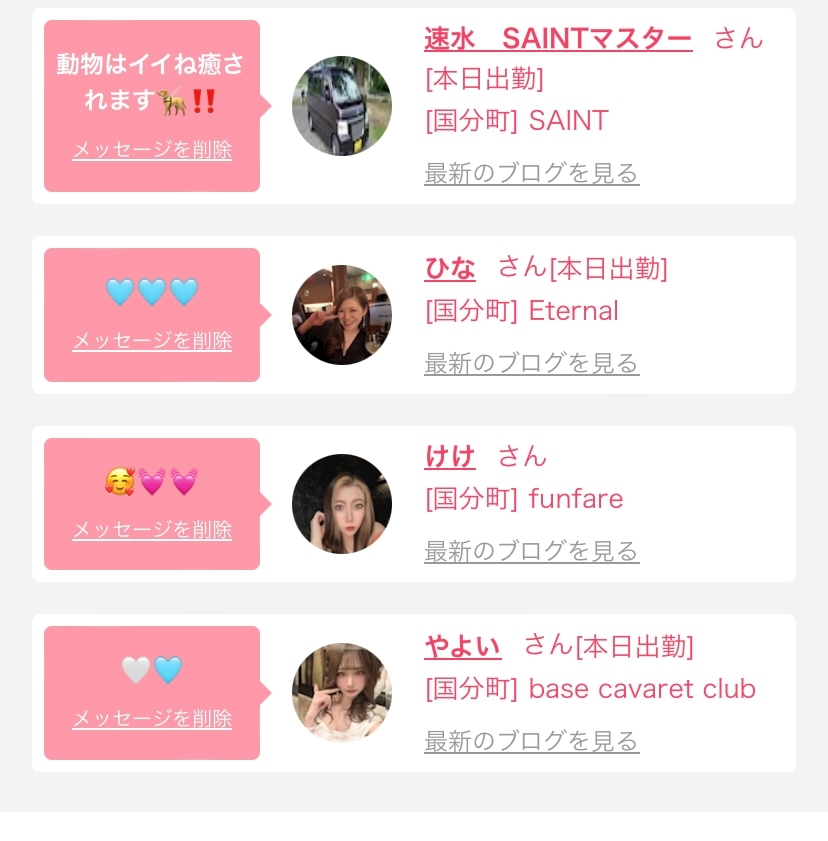Screen dimensions: 828x841
Task: Open けけ's profile link
Action: [x=449, y=457]
